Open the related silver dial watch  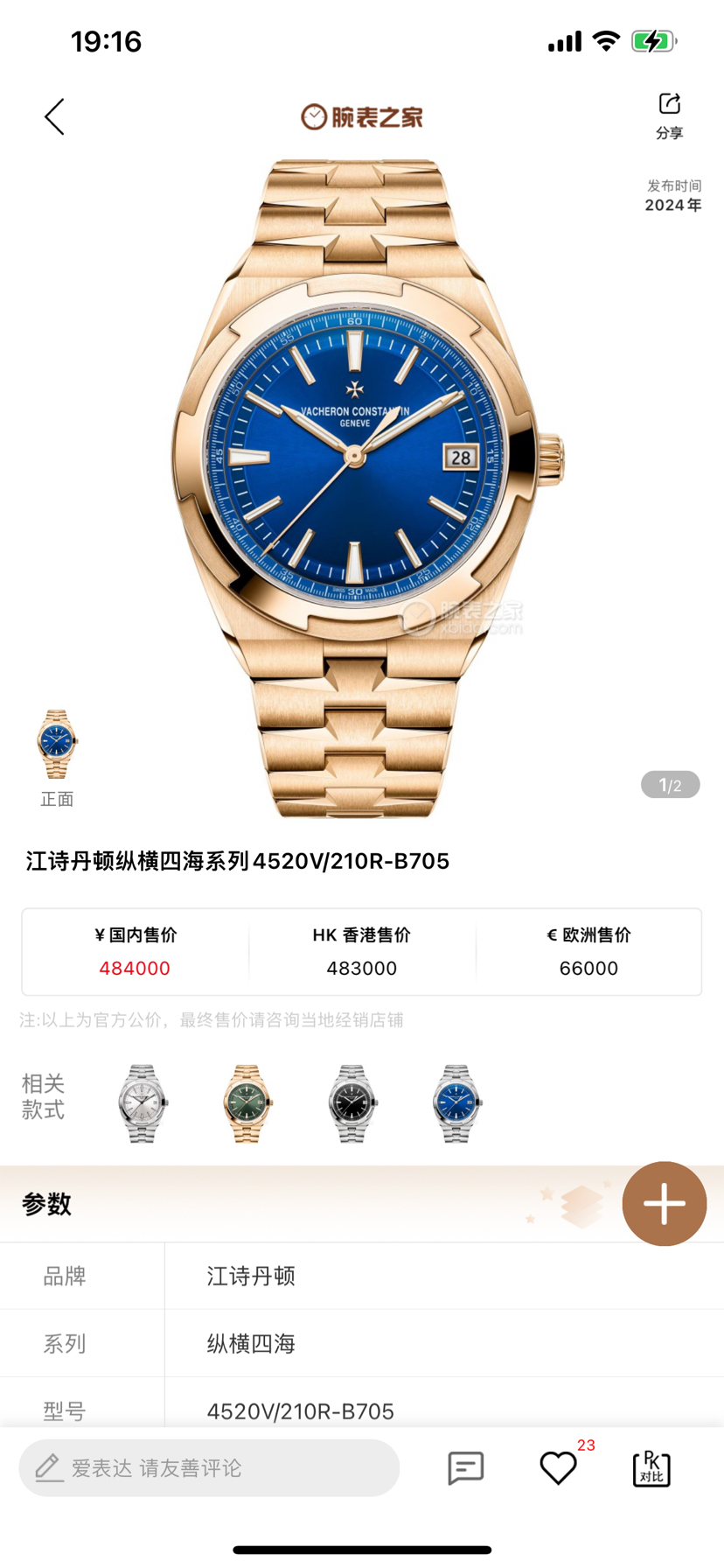pos(143,1103)
